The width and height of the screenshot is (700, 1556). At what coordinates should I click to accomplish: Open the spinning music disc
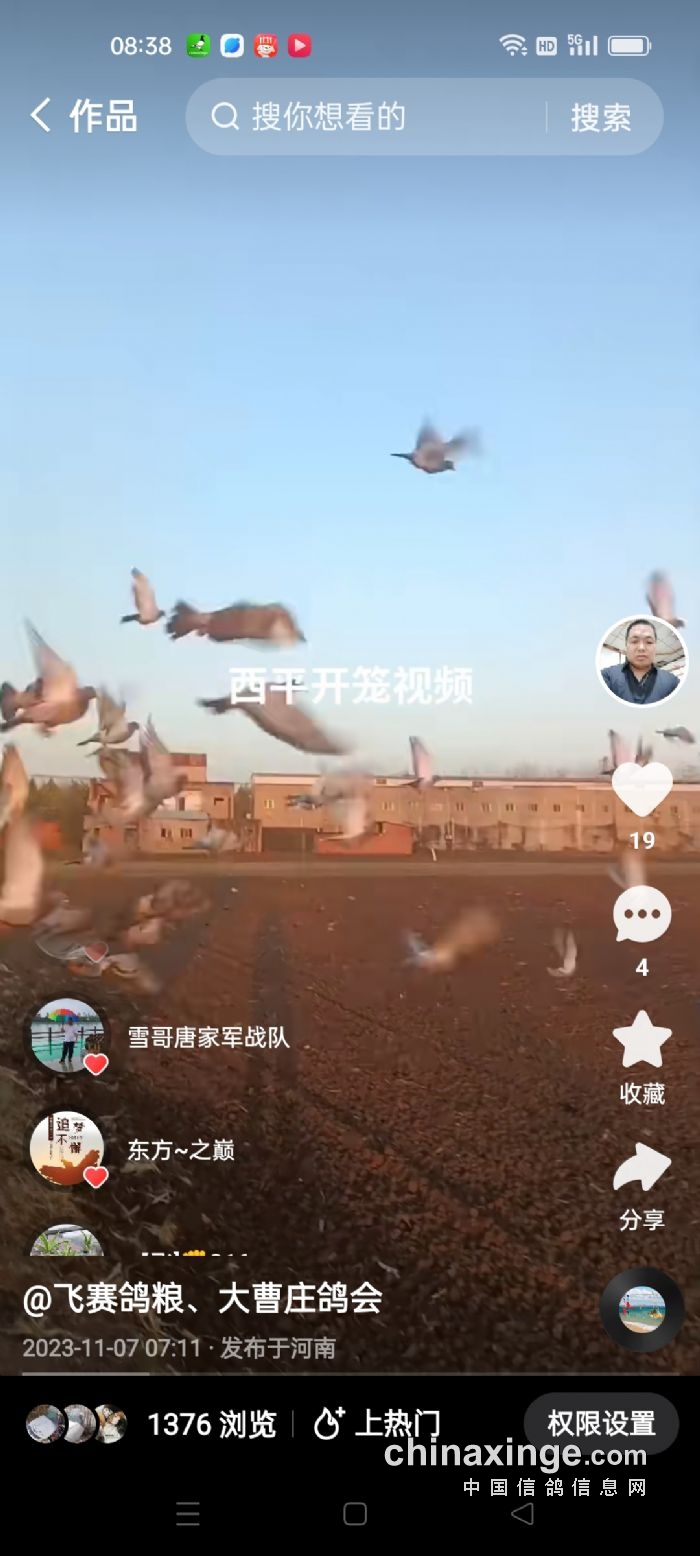click(x=642, y=1309)
